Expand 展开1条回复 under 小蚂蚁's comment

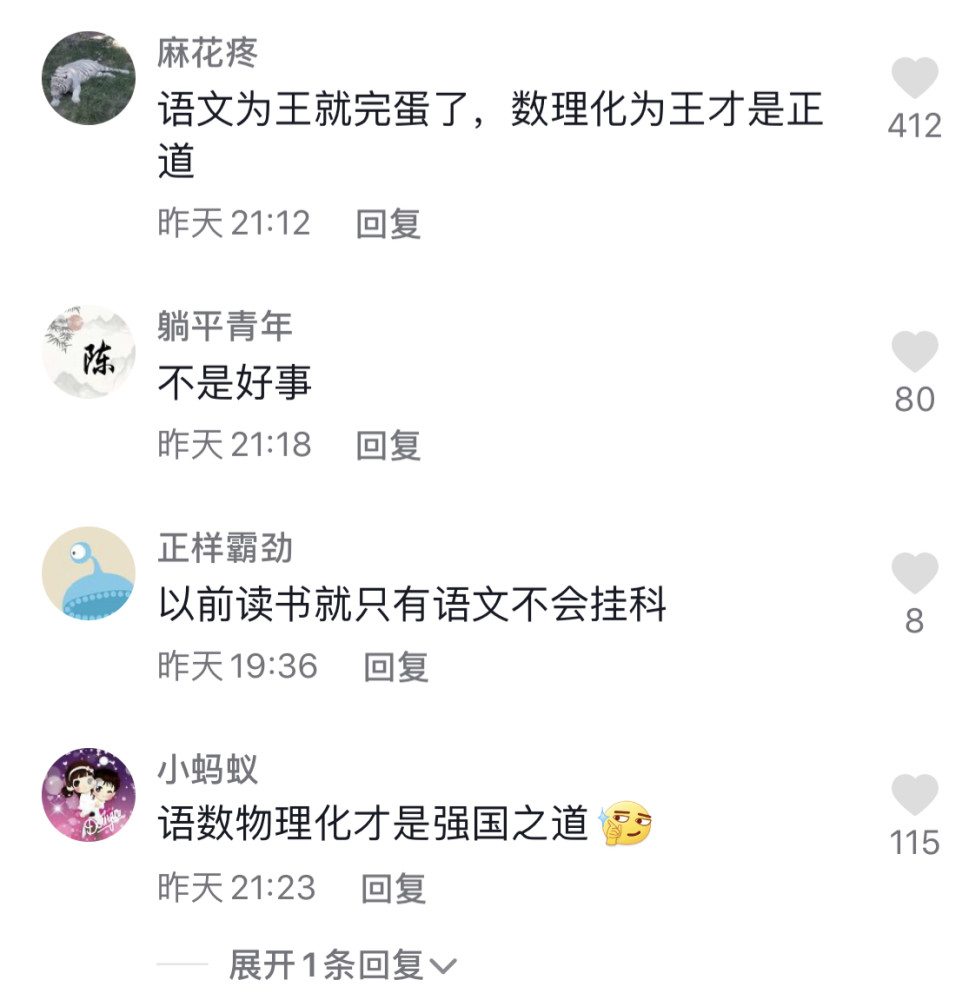click(342, 965)
